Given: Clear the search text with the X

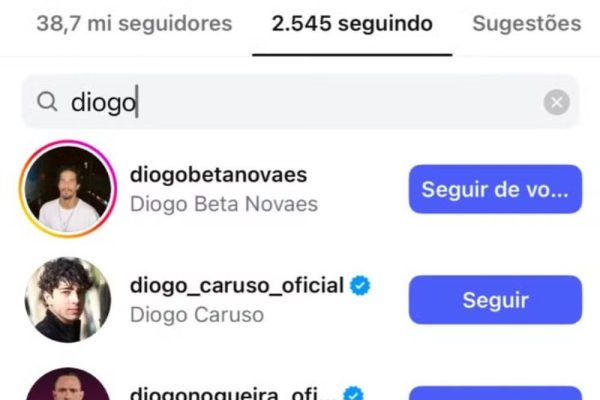Looking at the screenshot, I should click(x=557, y=102).
